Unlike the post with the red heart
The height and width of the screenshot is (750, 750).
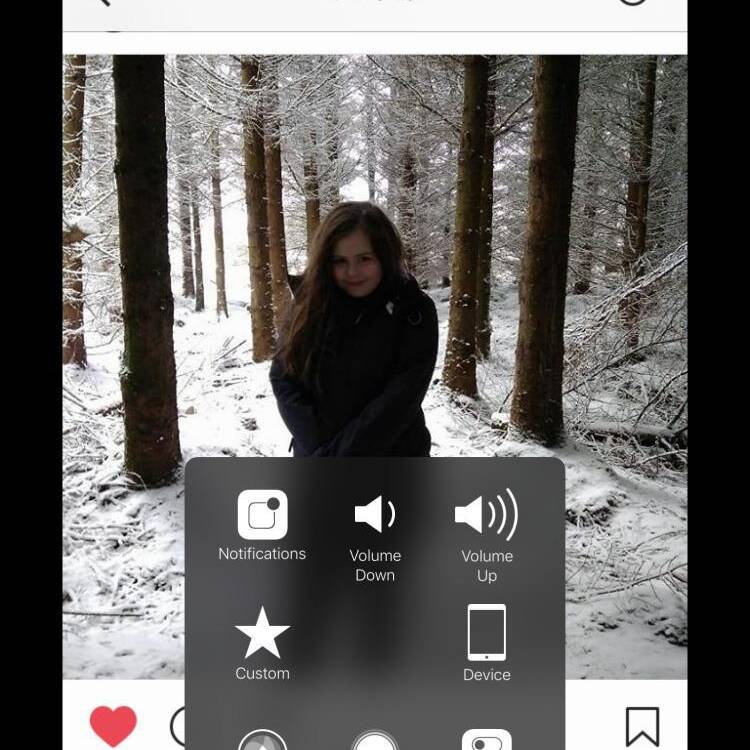click(x=113, y=725)
